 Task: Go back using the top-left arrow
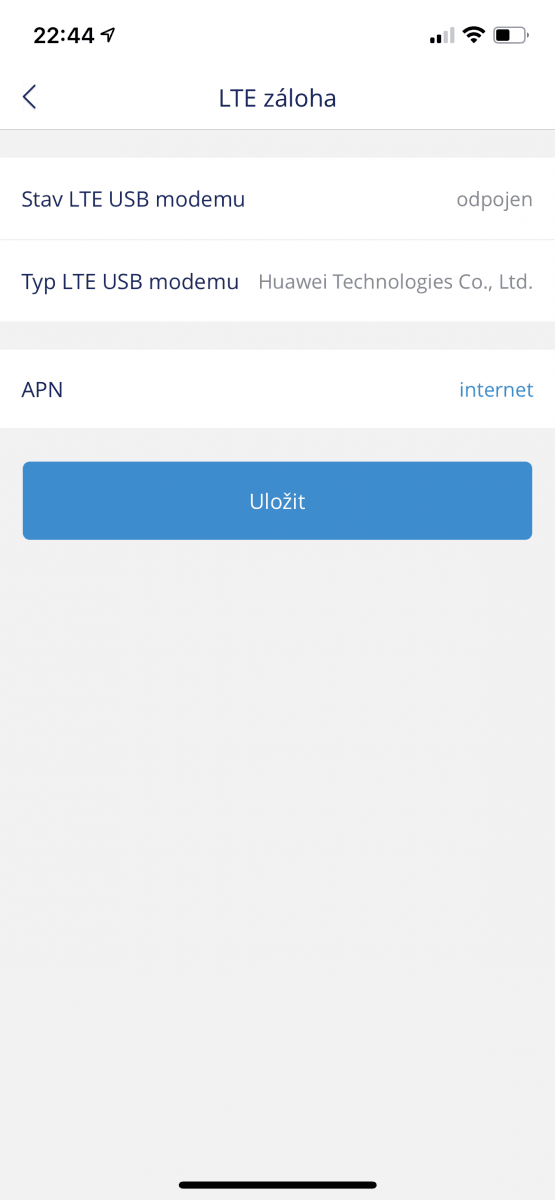pos(29,97)
